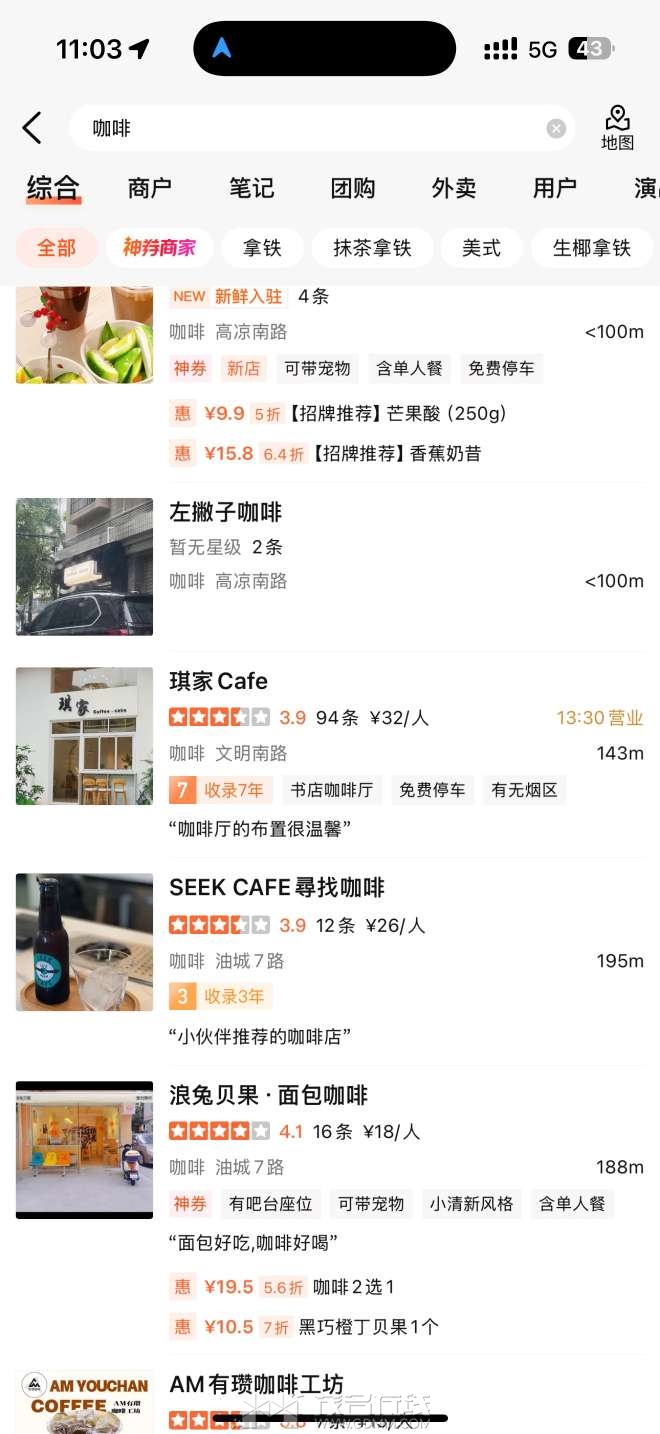Filter results by 抹茶拿铁
660x1434 pixels.
point(372,248)
